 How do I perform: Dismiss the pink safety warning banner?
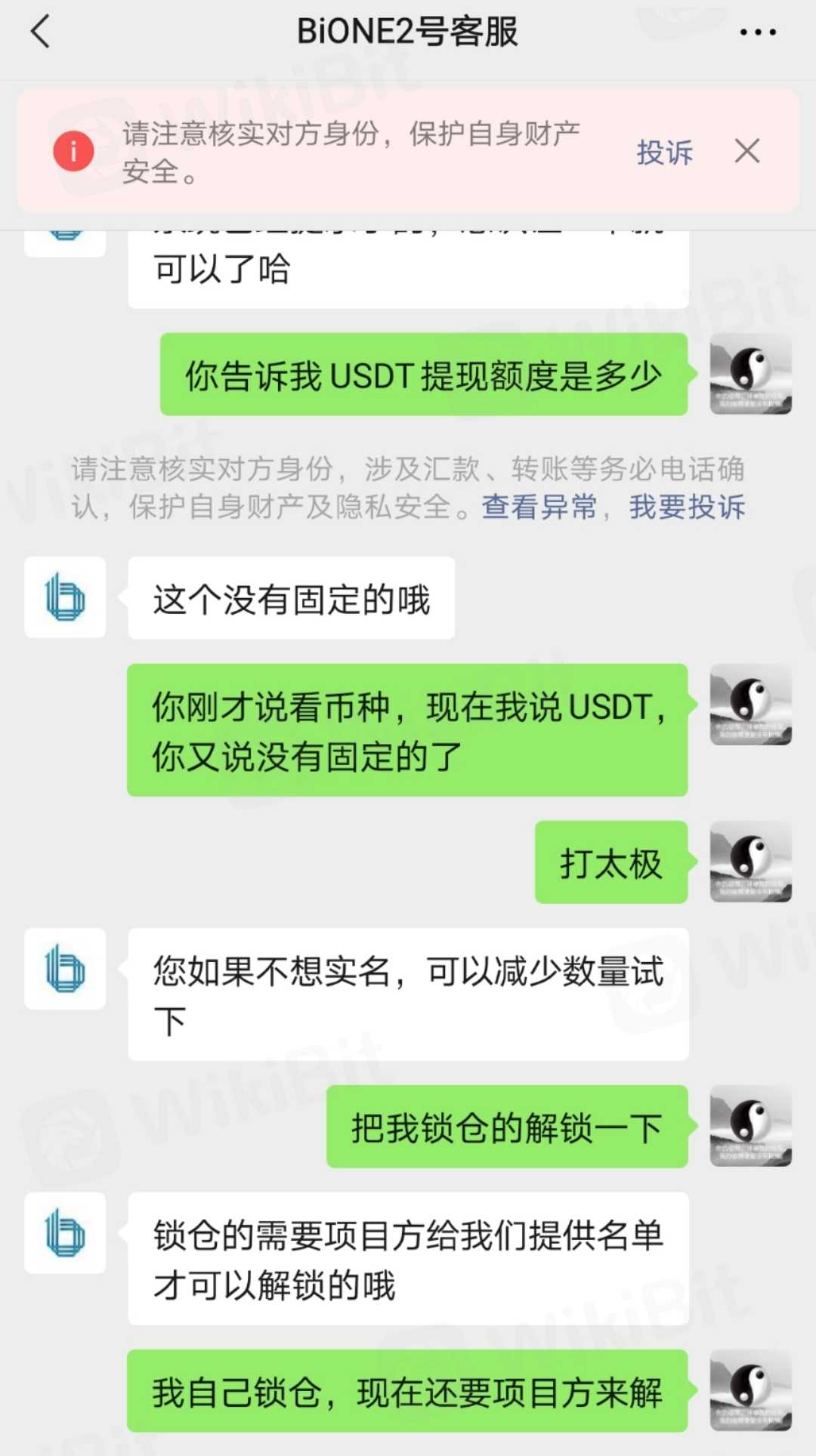(x=747, y=151)
